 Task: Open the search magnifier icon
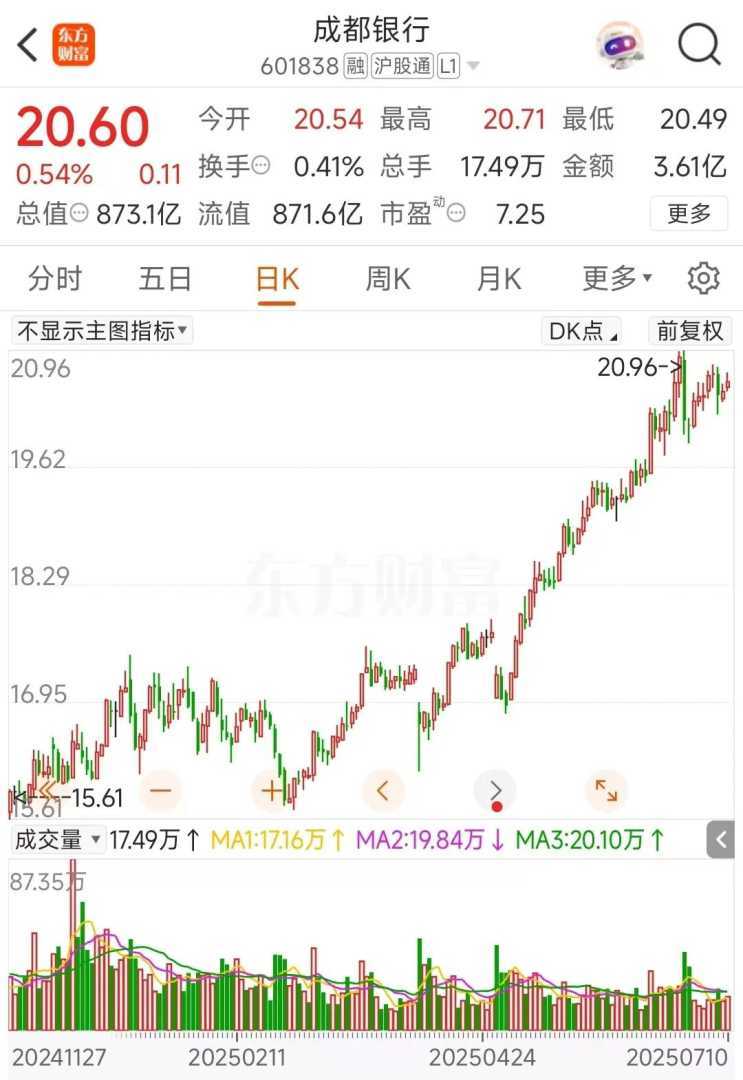[x=699, y=44]
